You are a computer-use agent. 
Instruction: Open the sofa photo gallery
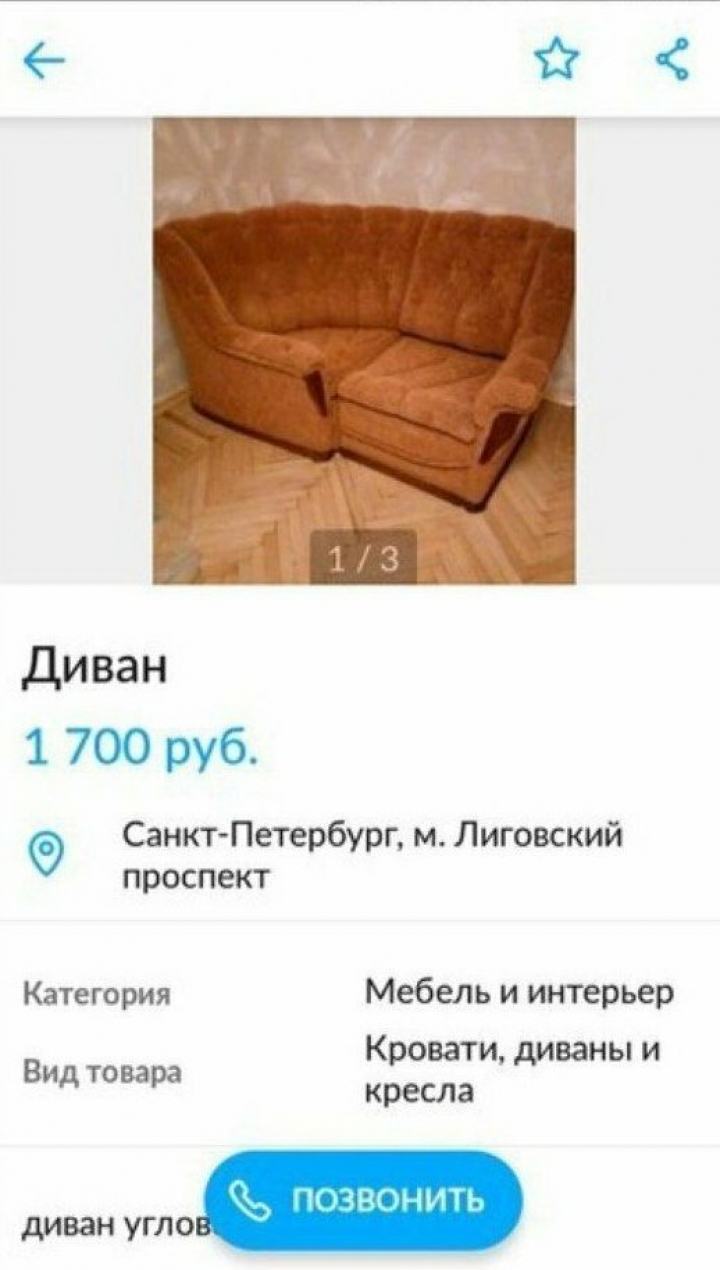363,350
